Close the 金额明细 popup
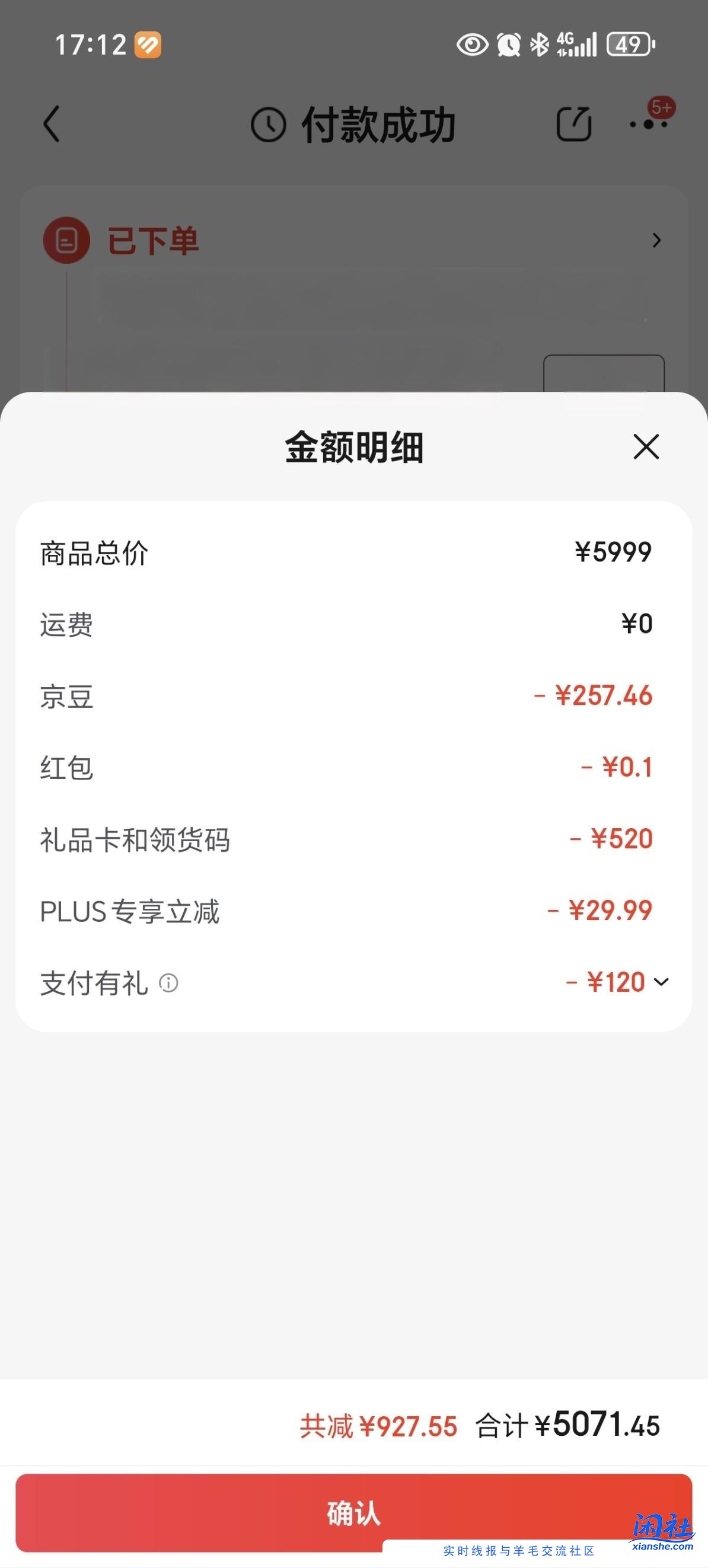708x1568 pixels. coord(646,448)
